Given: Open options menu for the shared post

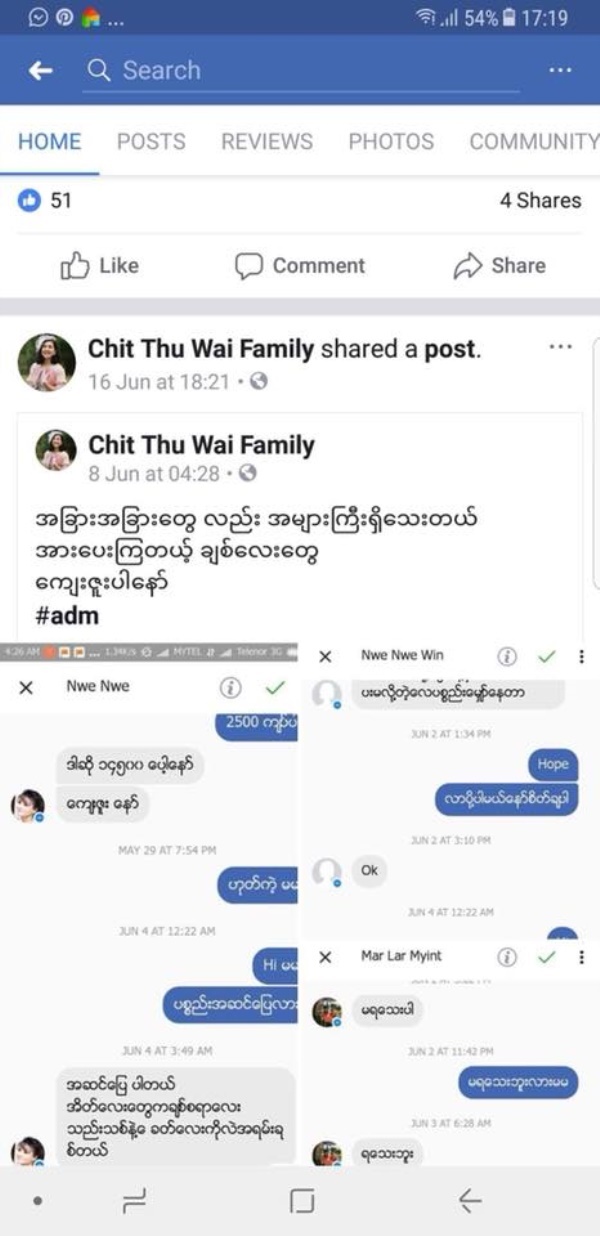Looking at the screenshot, I should pyautogui.click(x=560, y=347).
